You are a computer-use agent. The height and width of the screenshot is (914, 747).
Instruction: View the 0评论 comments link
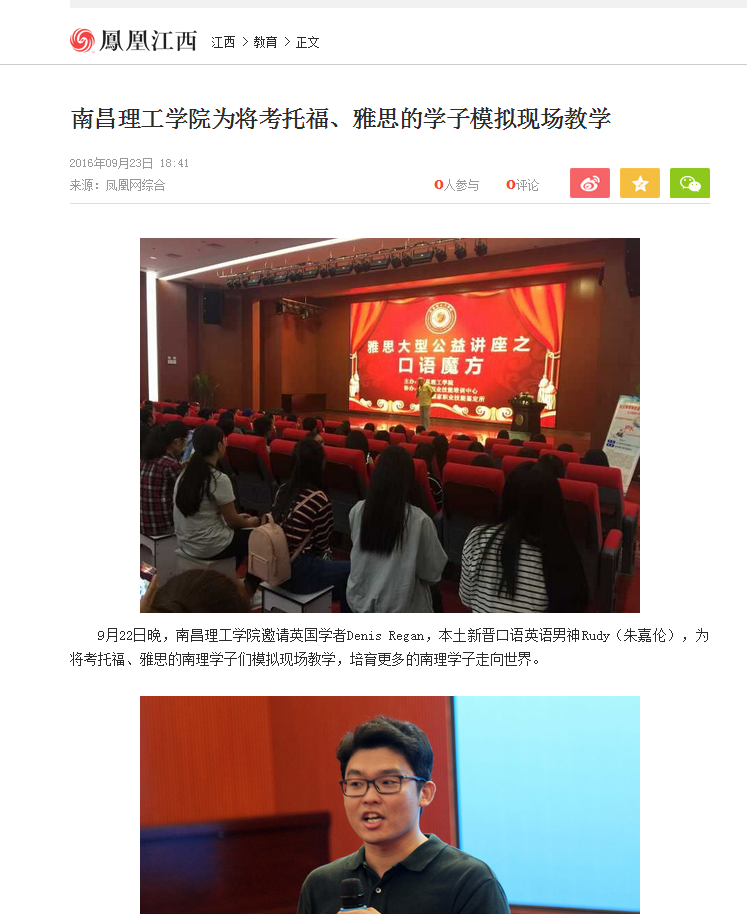(522, 185)
